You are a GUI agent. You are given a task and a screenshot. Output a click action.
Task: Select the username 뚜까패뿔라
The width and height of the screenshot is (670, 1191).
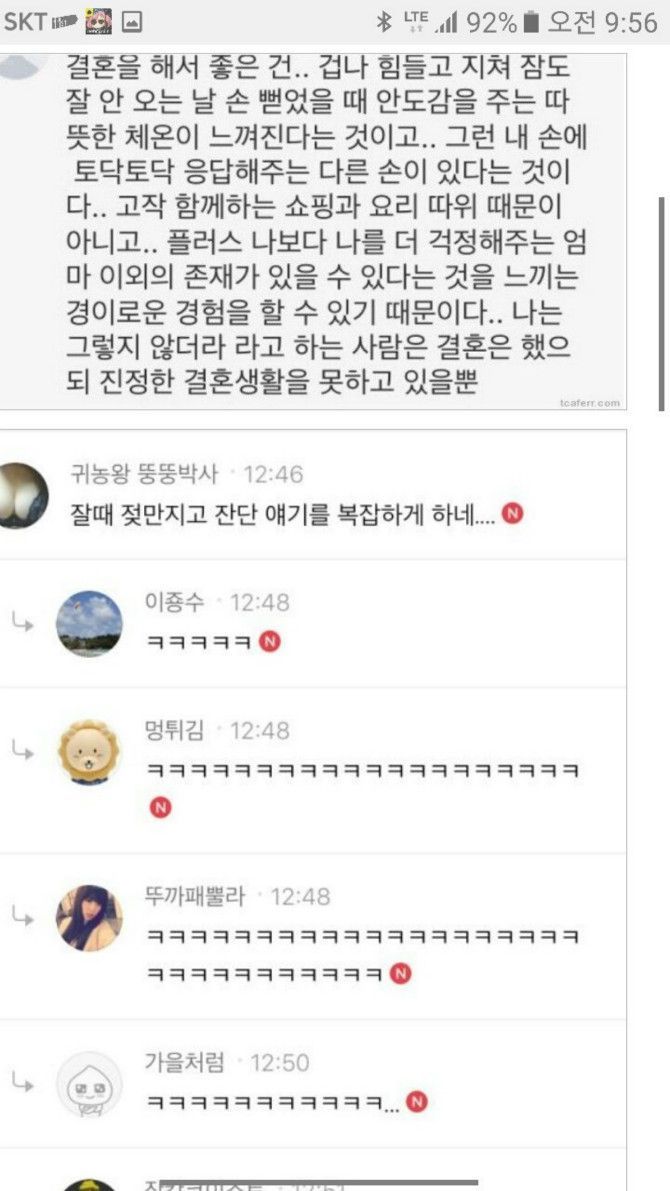click(195, 896)
